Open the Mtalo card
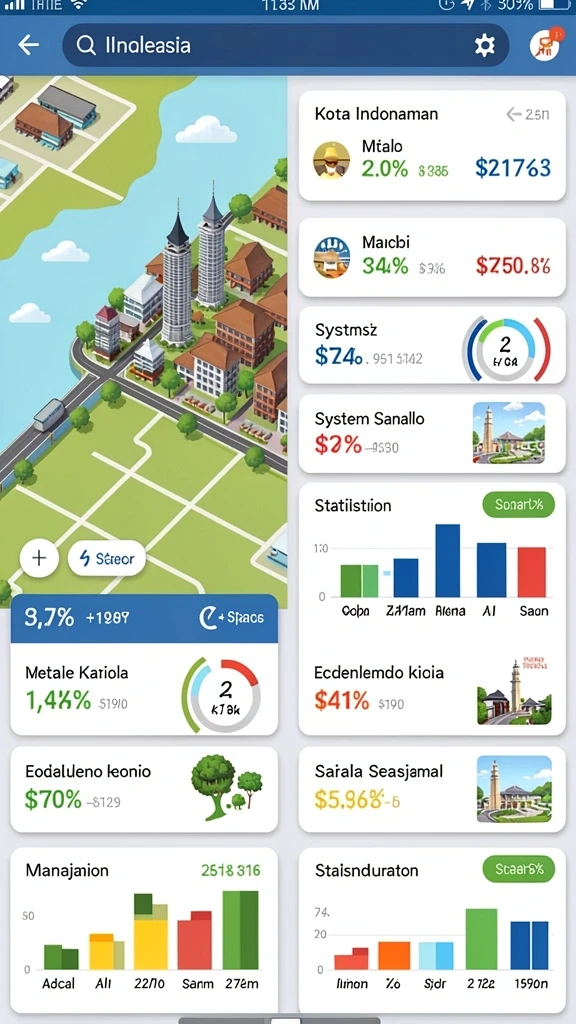This screenshot has width=576, height=1024. click(x=432, y=145)
